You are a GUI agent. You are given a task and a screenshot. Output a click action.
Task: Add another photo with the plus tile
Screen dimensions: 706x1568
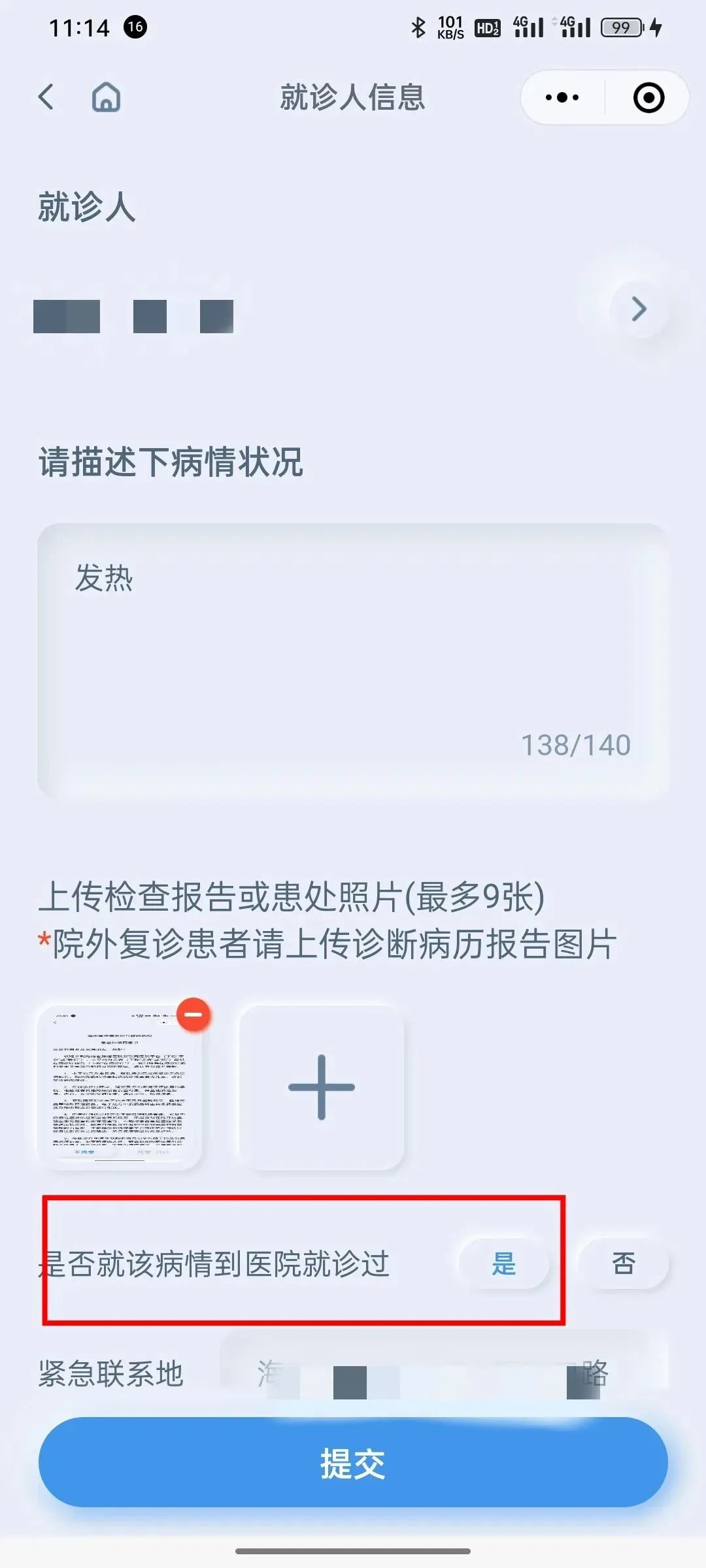coord(321,1088)
